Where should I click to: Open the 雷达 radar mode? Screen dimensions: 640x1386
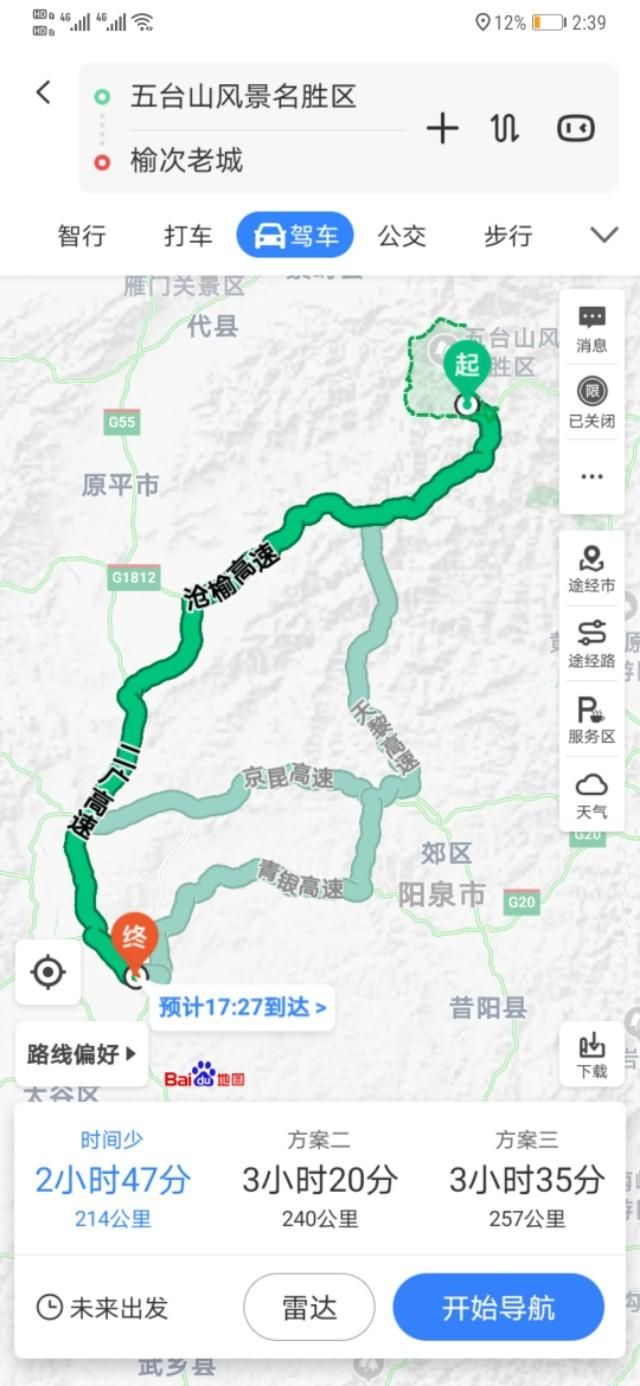click(309, 1307)
